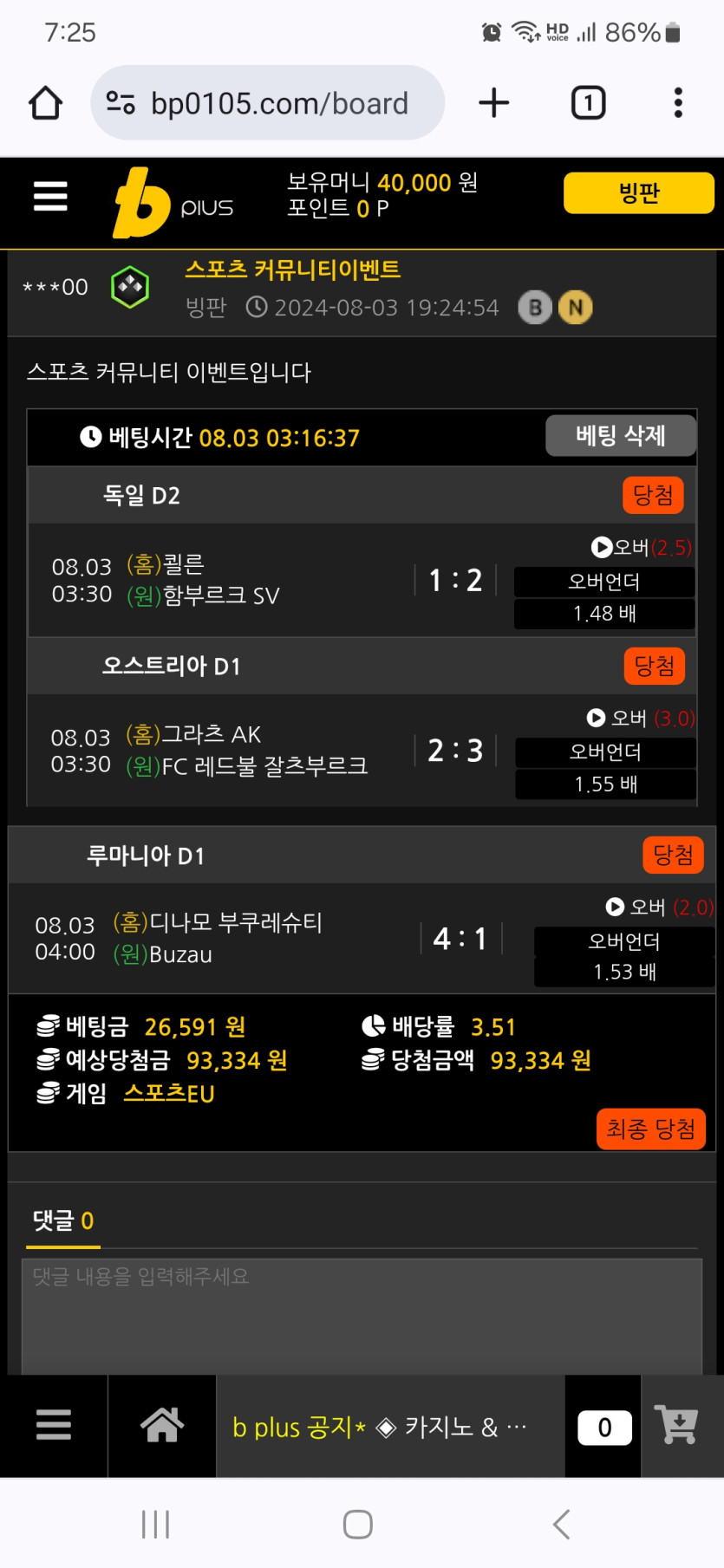Open the browser overflow menu
Viewport: 724px width, 1568px height.
click(x=678, y=103)
